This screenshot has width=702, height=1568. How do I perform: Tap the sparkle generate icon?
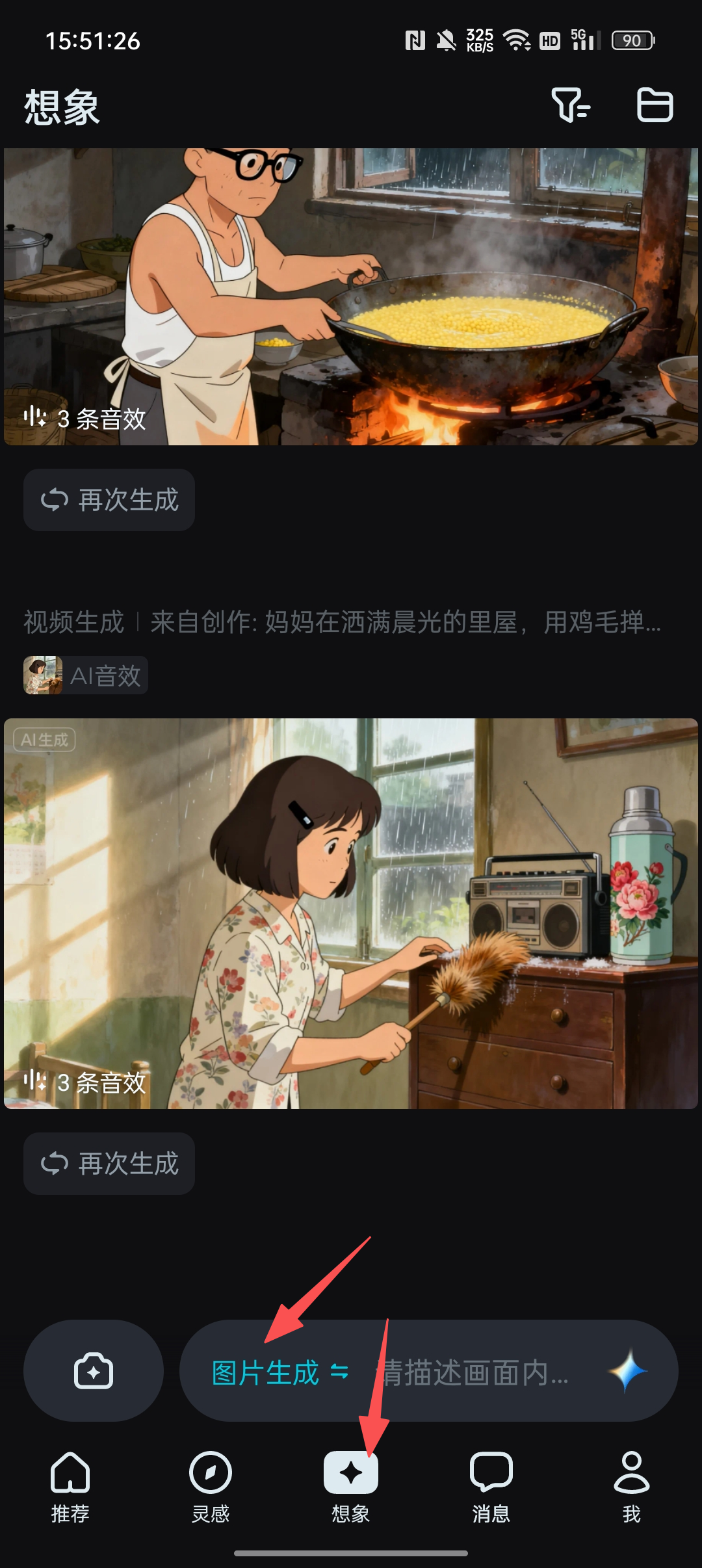[x=628, y=1371]
